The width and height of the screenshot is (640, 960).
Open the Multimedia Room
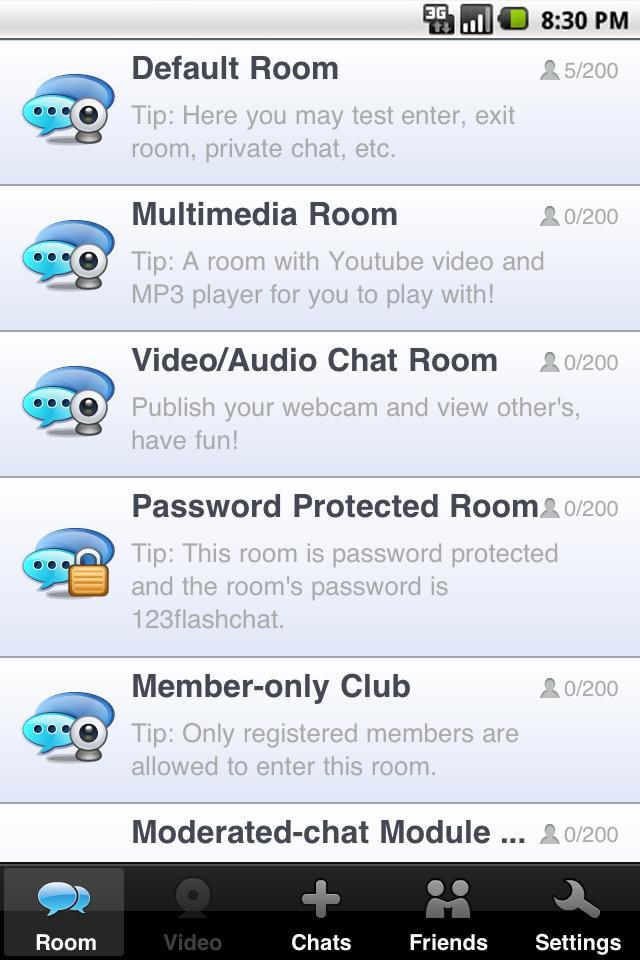click(x=320, y=258)
